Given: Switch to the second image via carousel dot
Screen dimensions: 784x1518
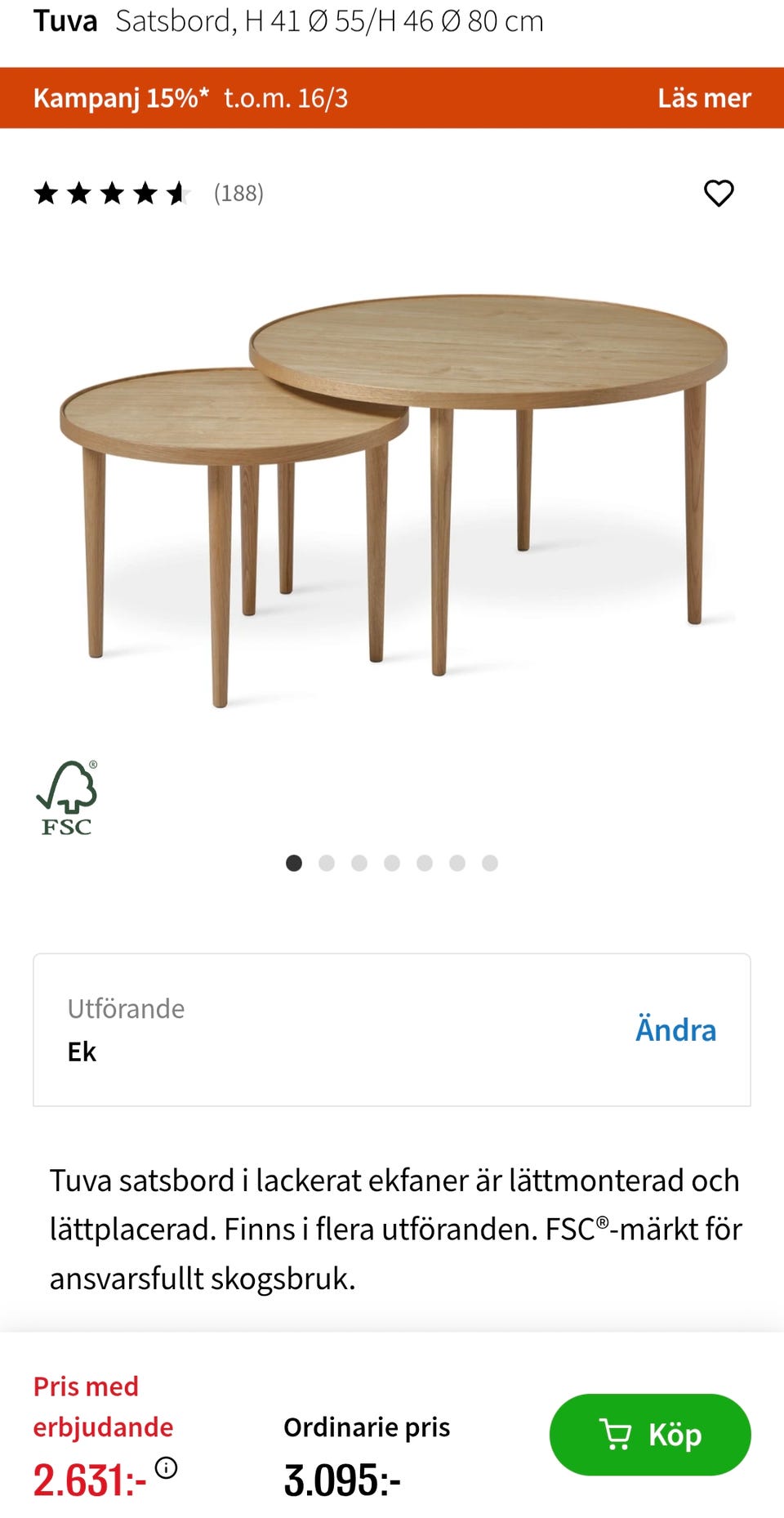Looking at the screenshot, I should tap(327, 862).
